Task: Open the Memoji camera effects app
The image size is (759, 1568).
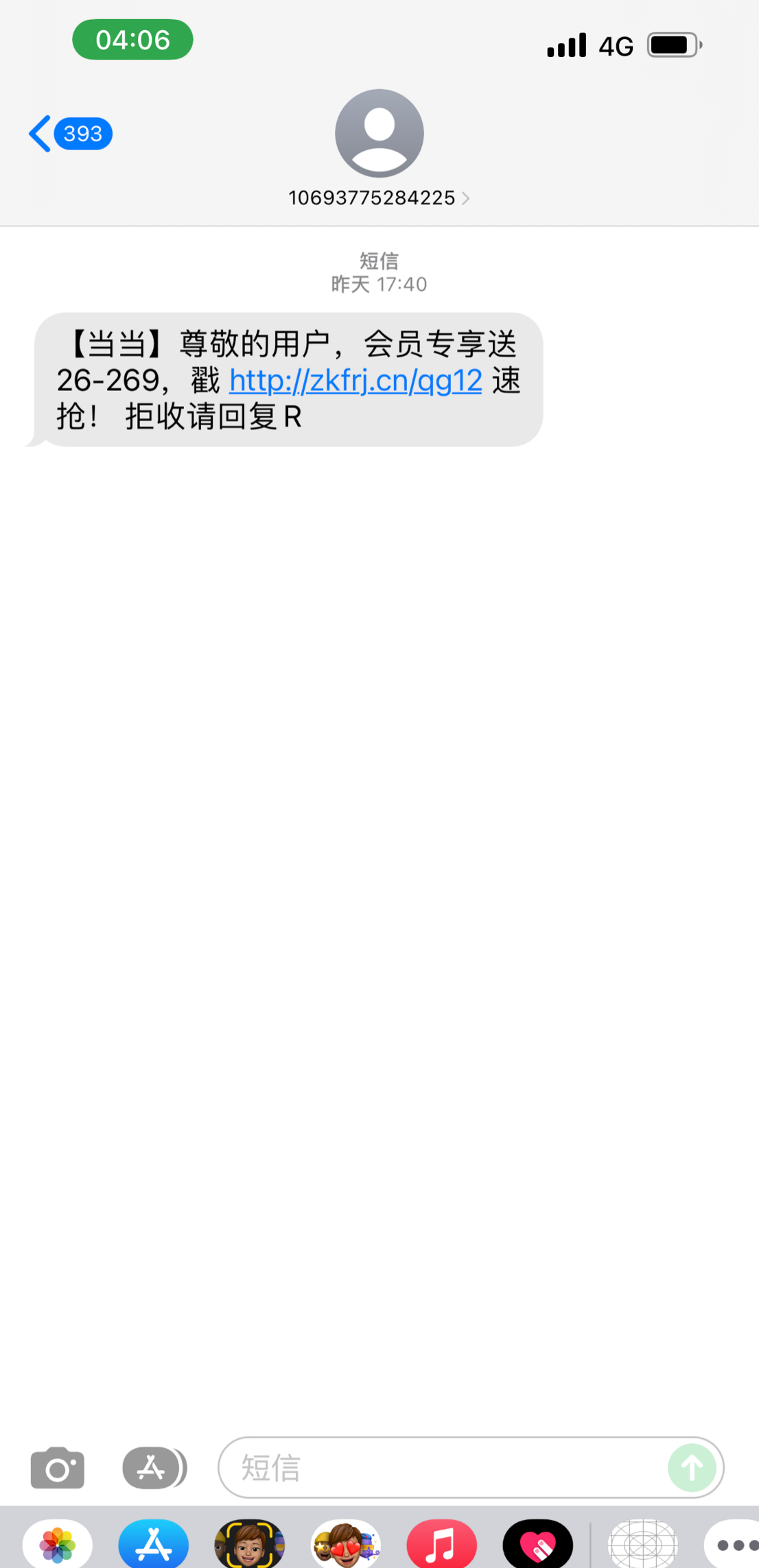Action: click(250, 1545)
